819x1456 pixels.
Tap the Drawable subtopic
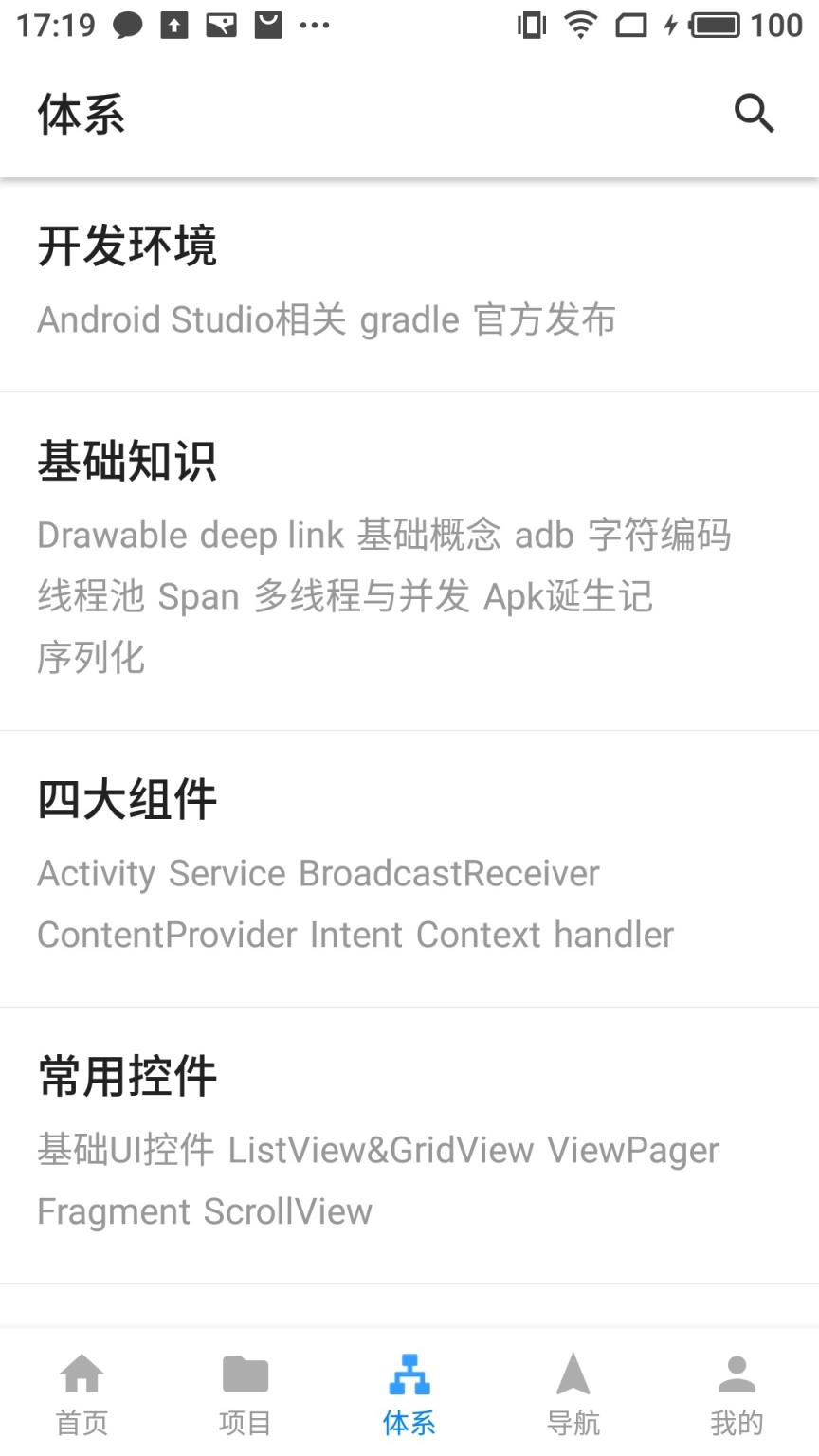click(x=110, y=534)
